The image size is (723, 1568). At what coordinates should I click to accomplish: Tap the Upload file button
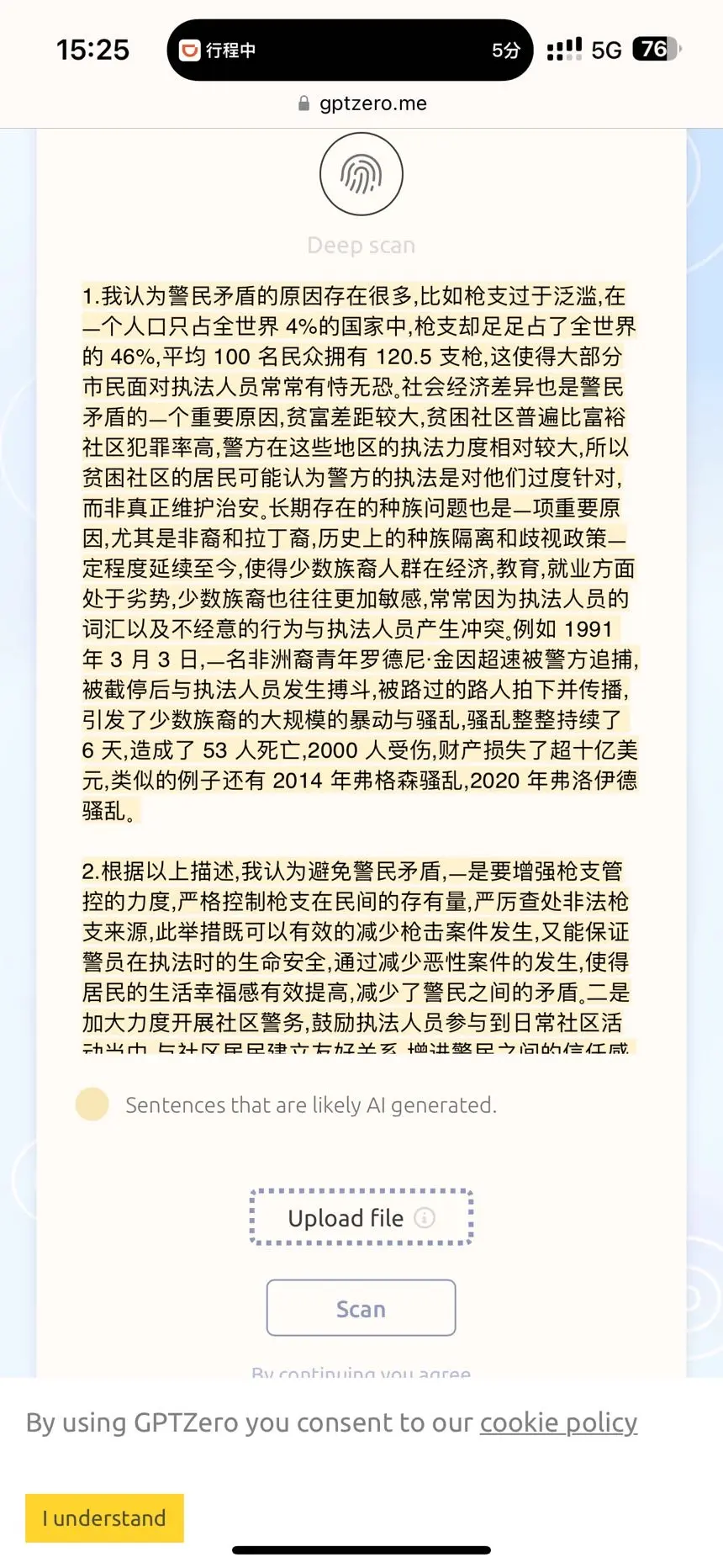point(361,1217)
